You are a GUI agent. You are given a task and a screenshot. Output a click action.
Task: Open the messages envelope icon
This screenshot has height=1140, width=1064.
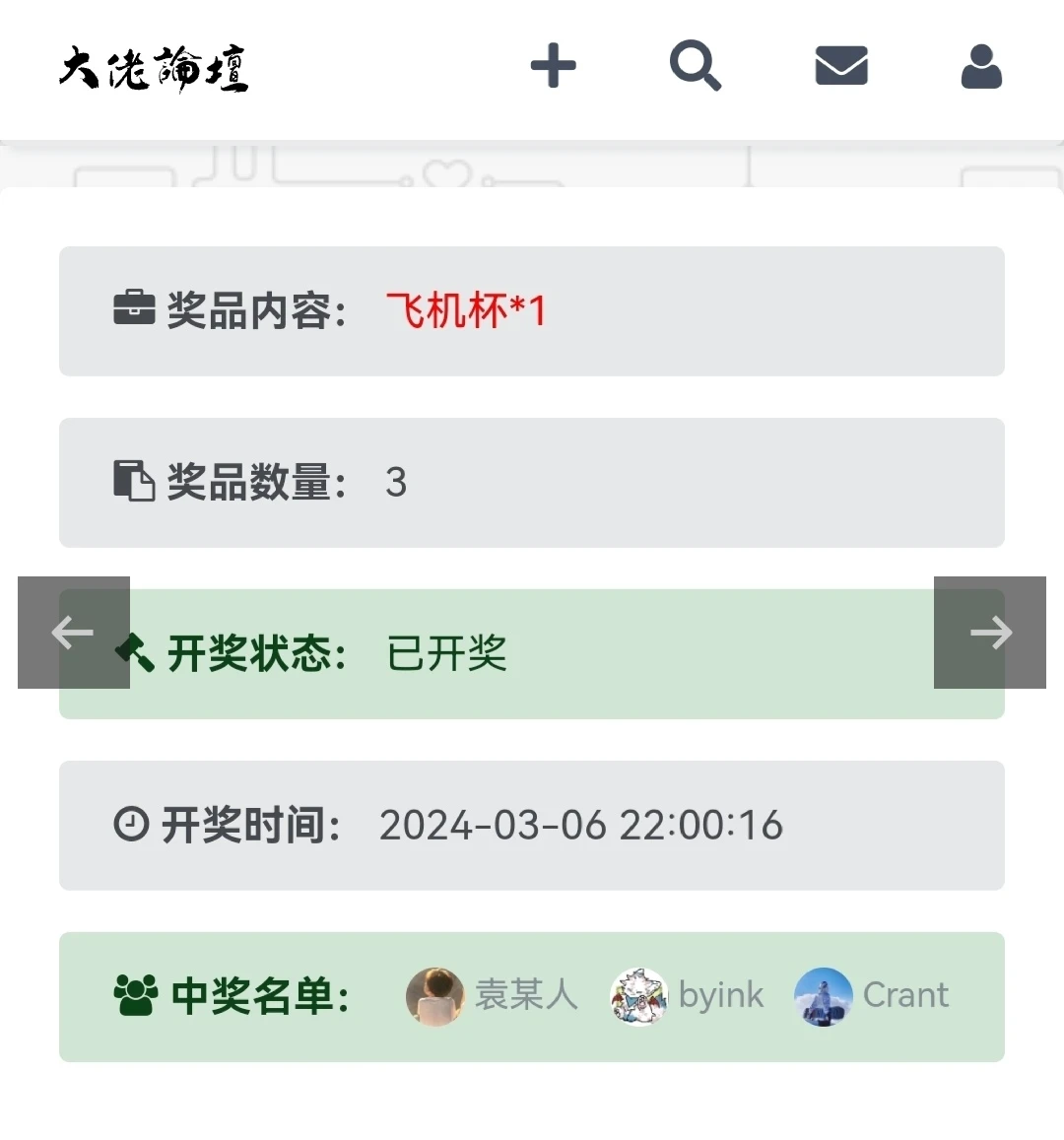click(841, 67)
